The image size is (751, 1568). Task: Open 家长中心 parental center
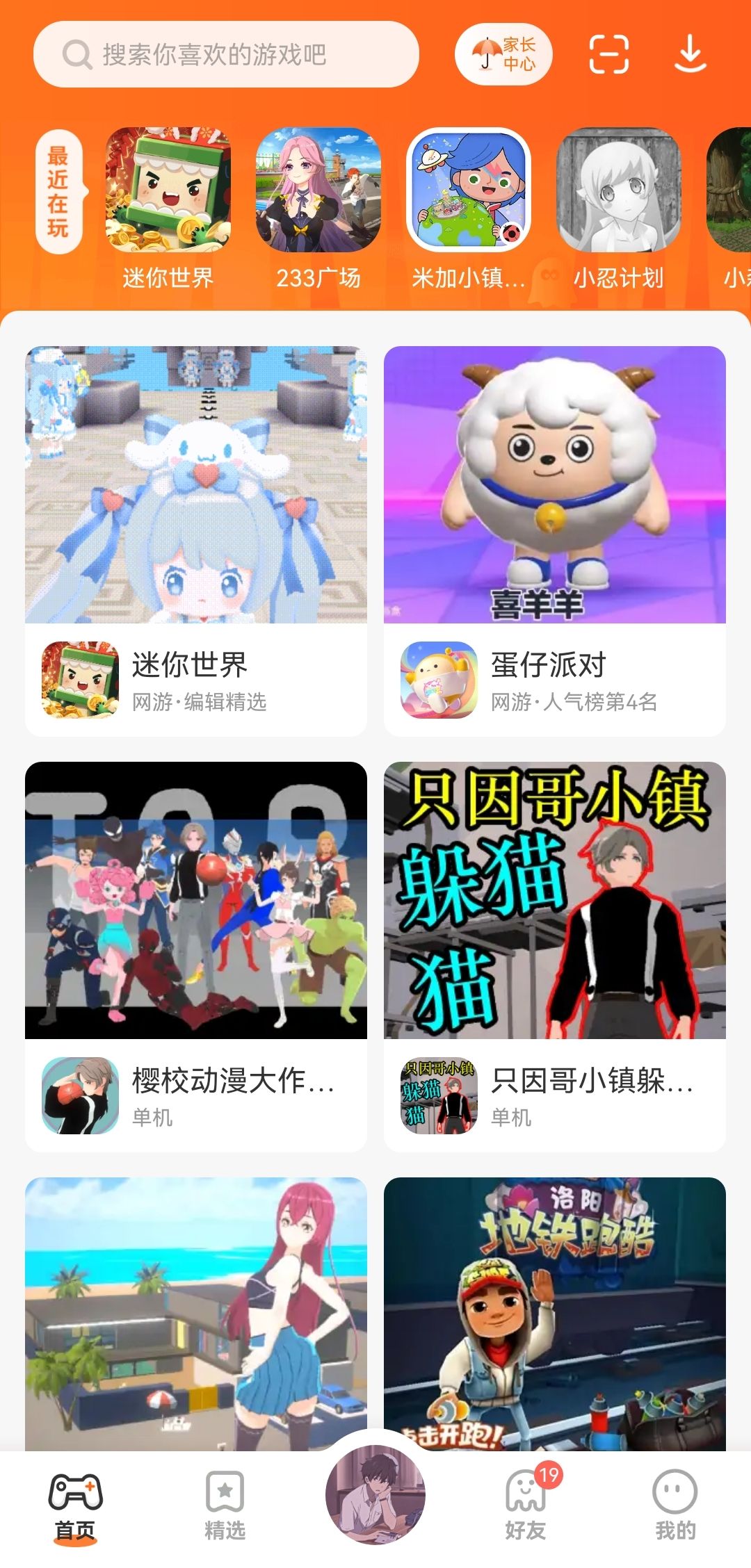[x=503, y=54]
